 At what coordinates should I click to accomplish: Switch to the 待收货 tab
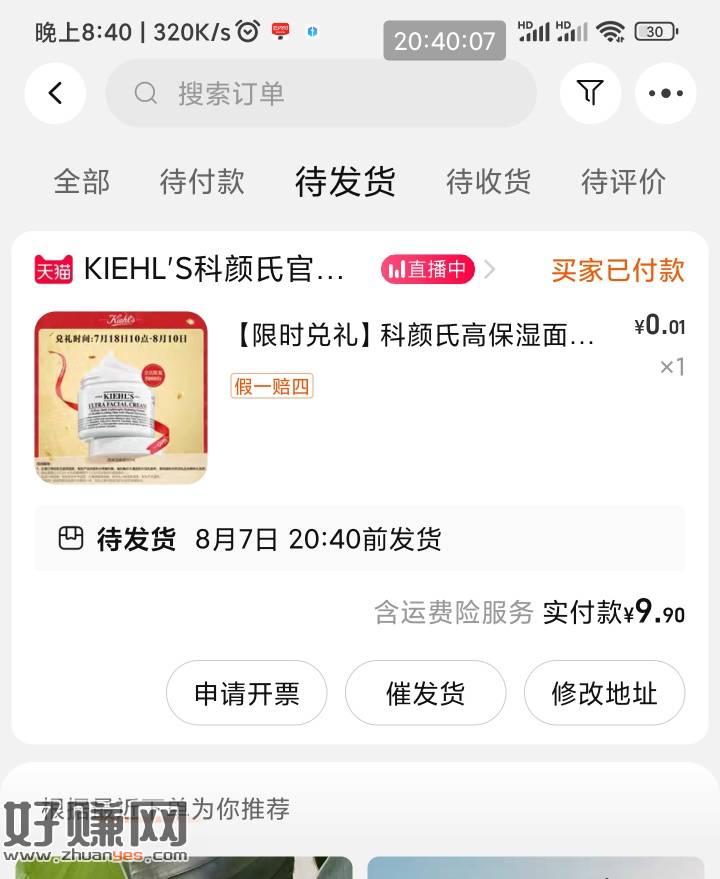click(x=488, y=182)
